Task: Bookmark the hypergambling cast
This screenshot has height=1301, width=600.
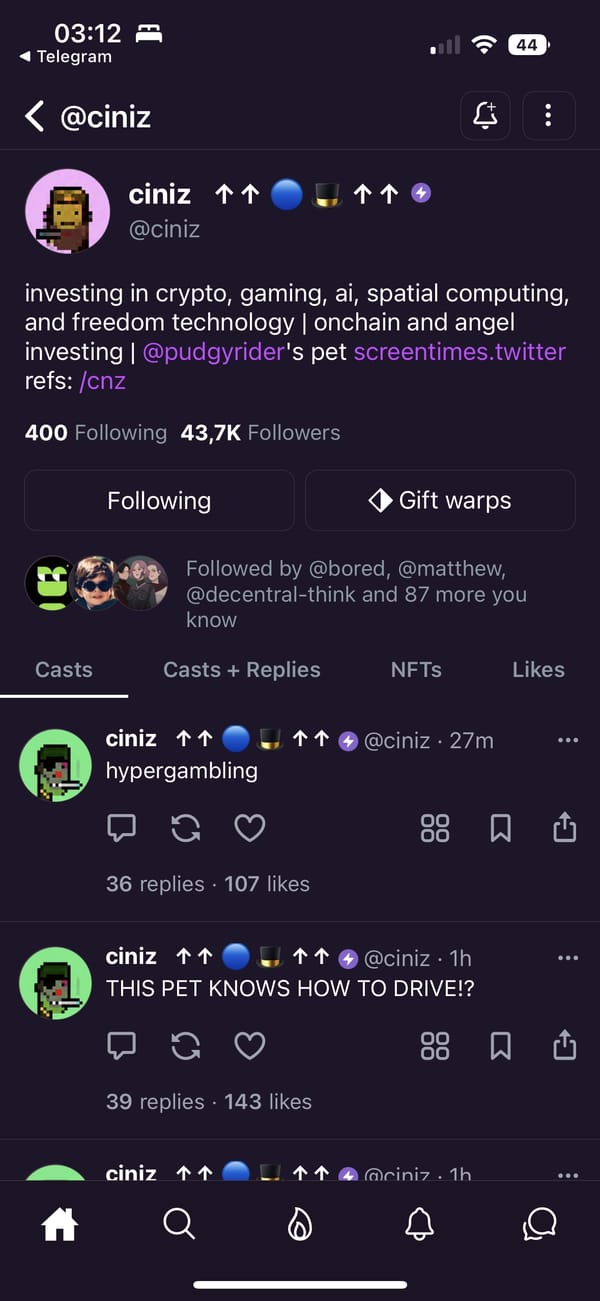Action: click(x=500, y=828)
